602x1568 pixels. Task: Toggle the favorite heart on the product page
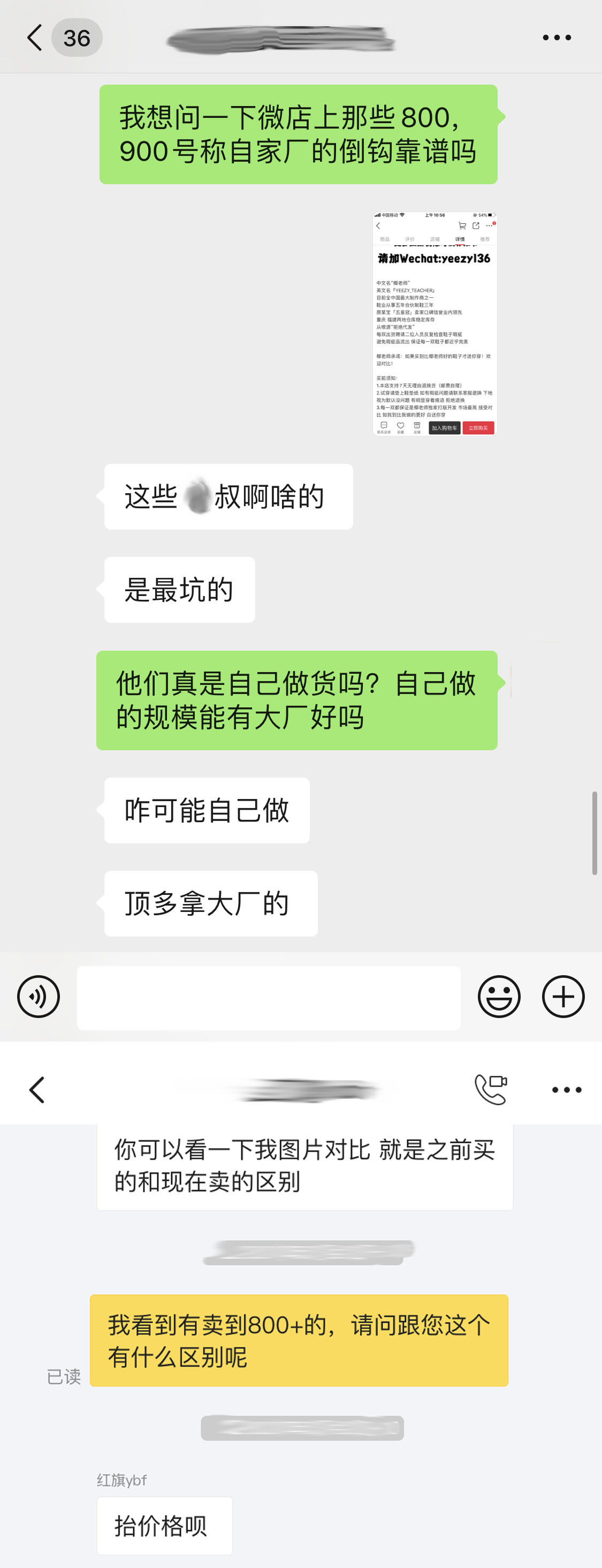(400, 427)
